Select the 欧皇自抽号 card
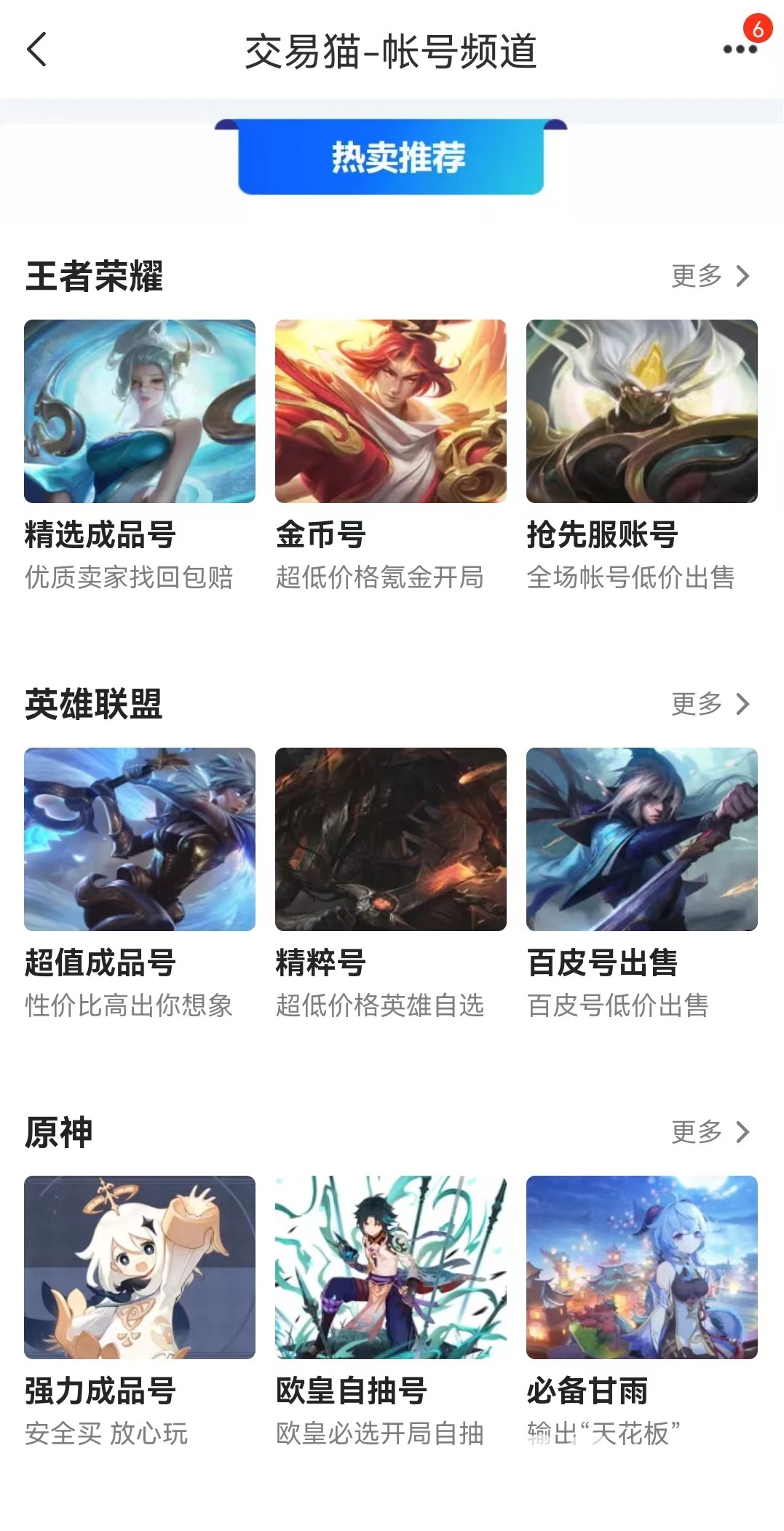This screenshot has width=784, height=1531. (x=390, y=1267)
